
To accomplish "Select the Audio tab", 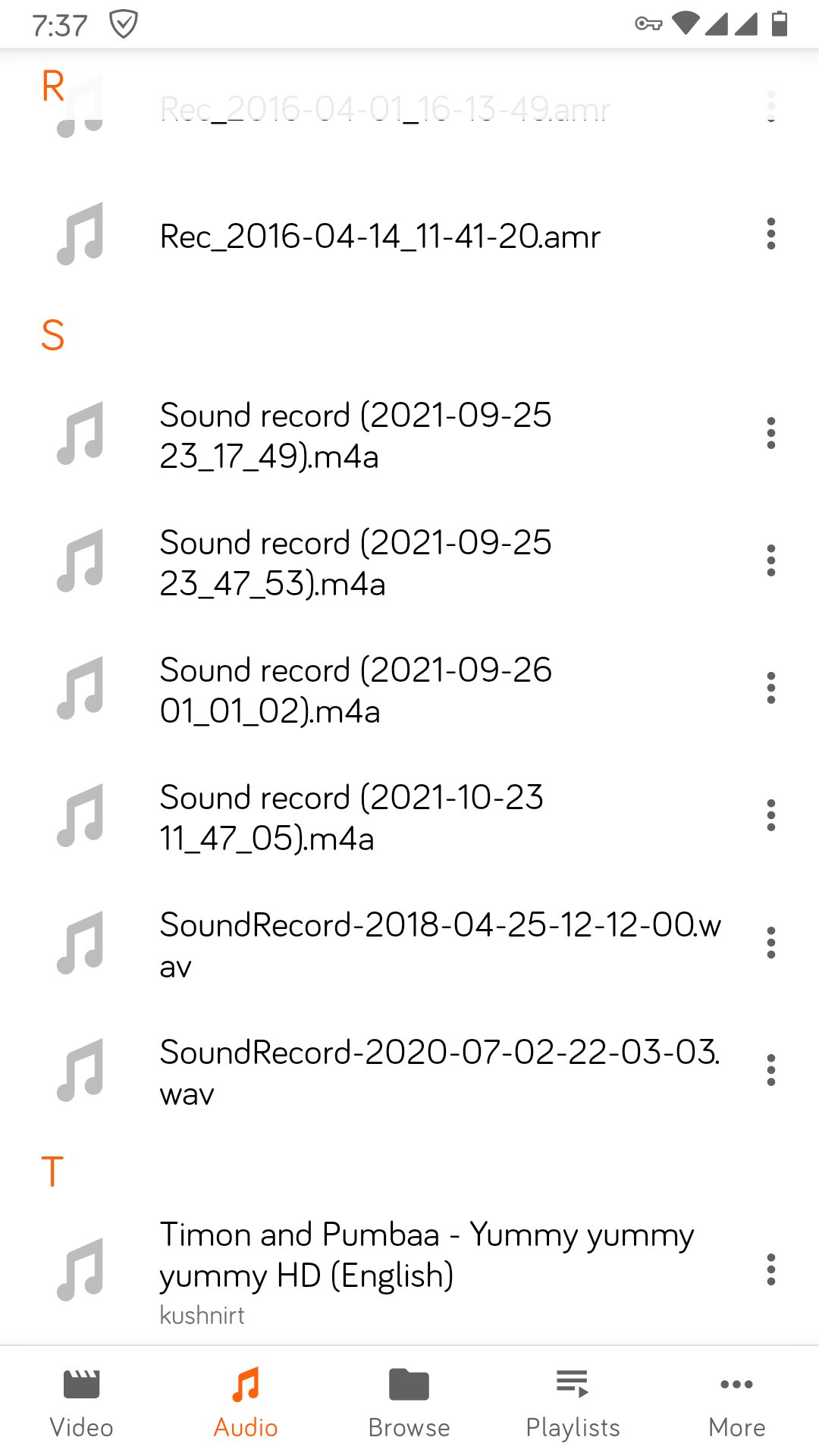I will [x=246, y=1403].
